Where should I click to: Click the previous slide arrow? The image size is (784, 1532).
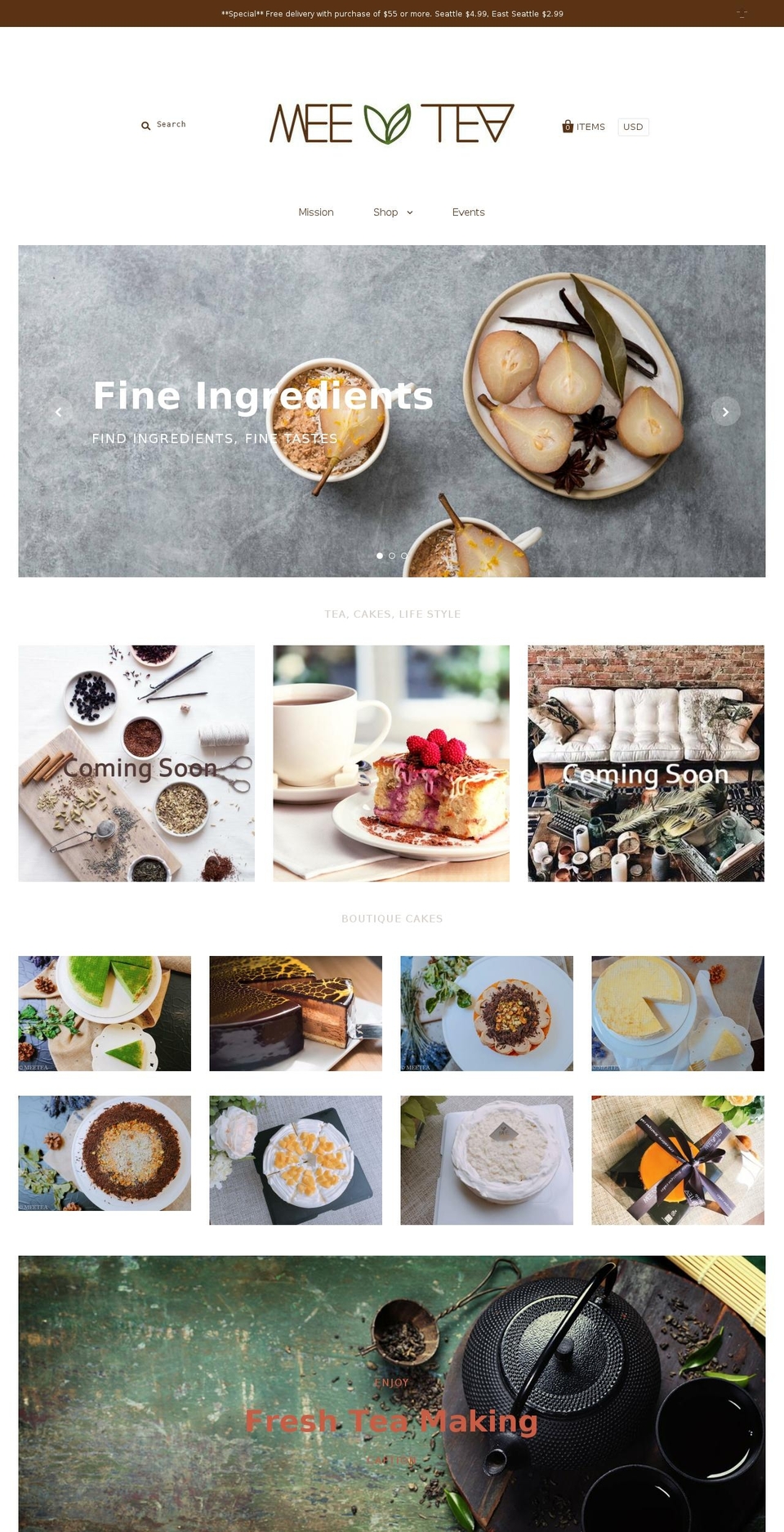(58, 412)
